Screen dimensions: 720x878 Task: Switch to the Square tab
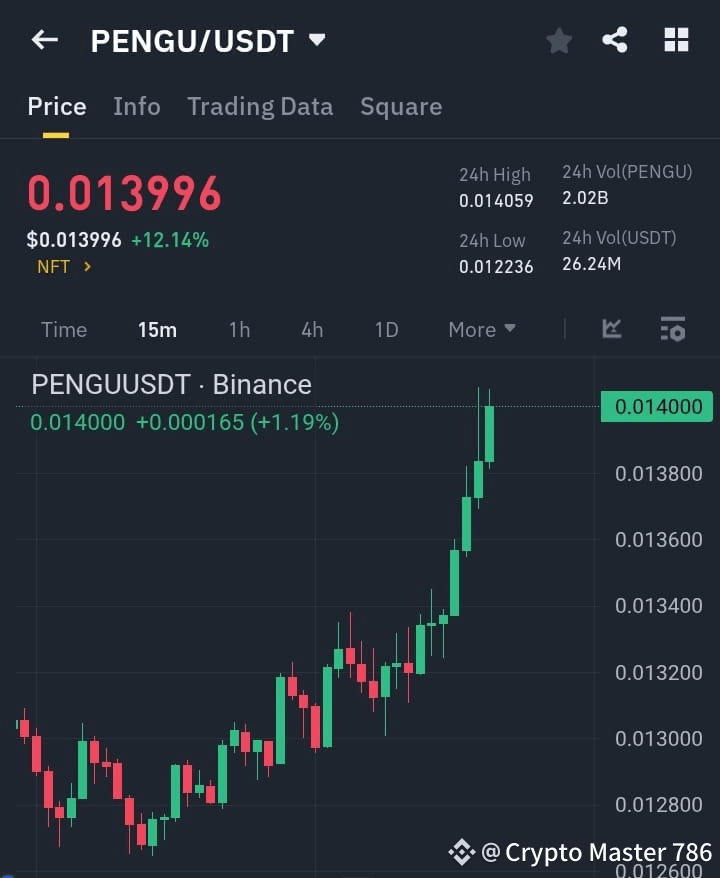[x=401, y=106]
